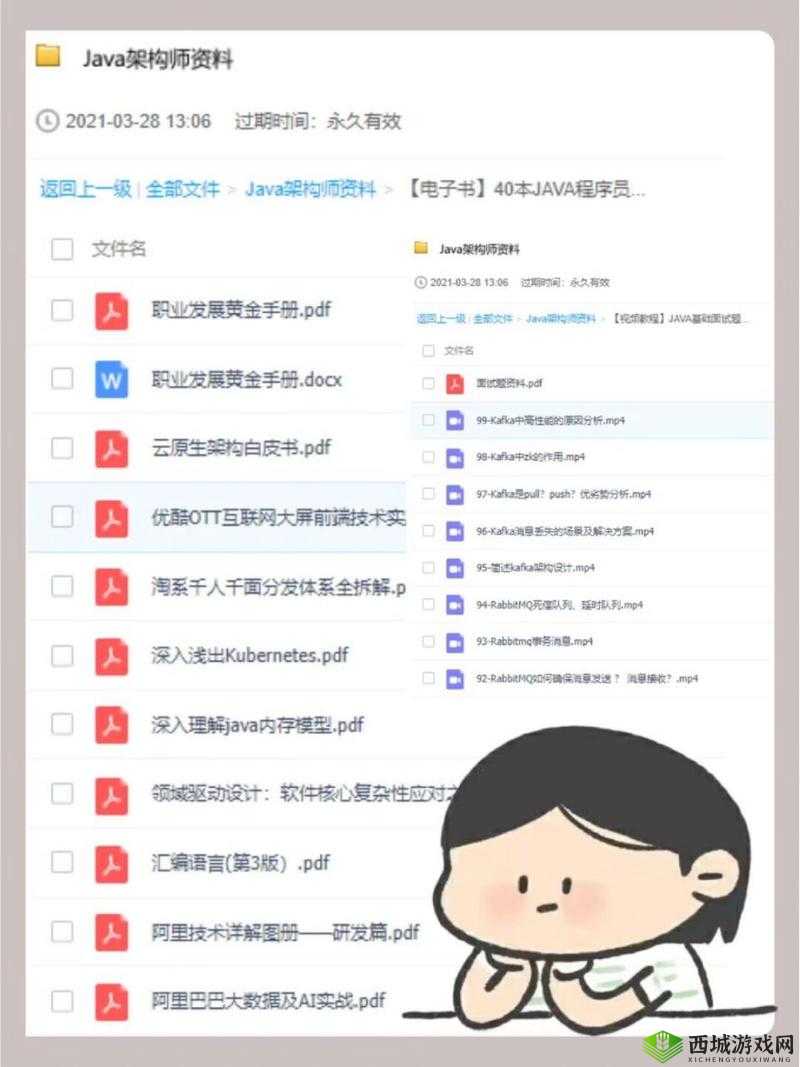Click the video icon of 98-Kafka中zk的作用.mp4
This screenshot has height=1067, width=800.
coord(456,458)
